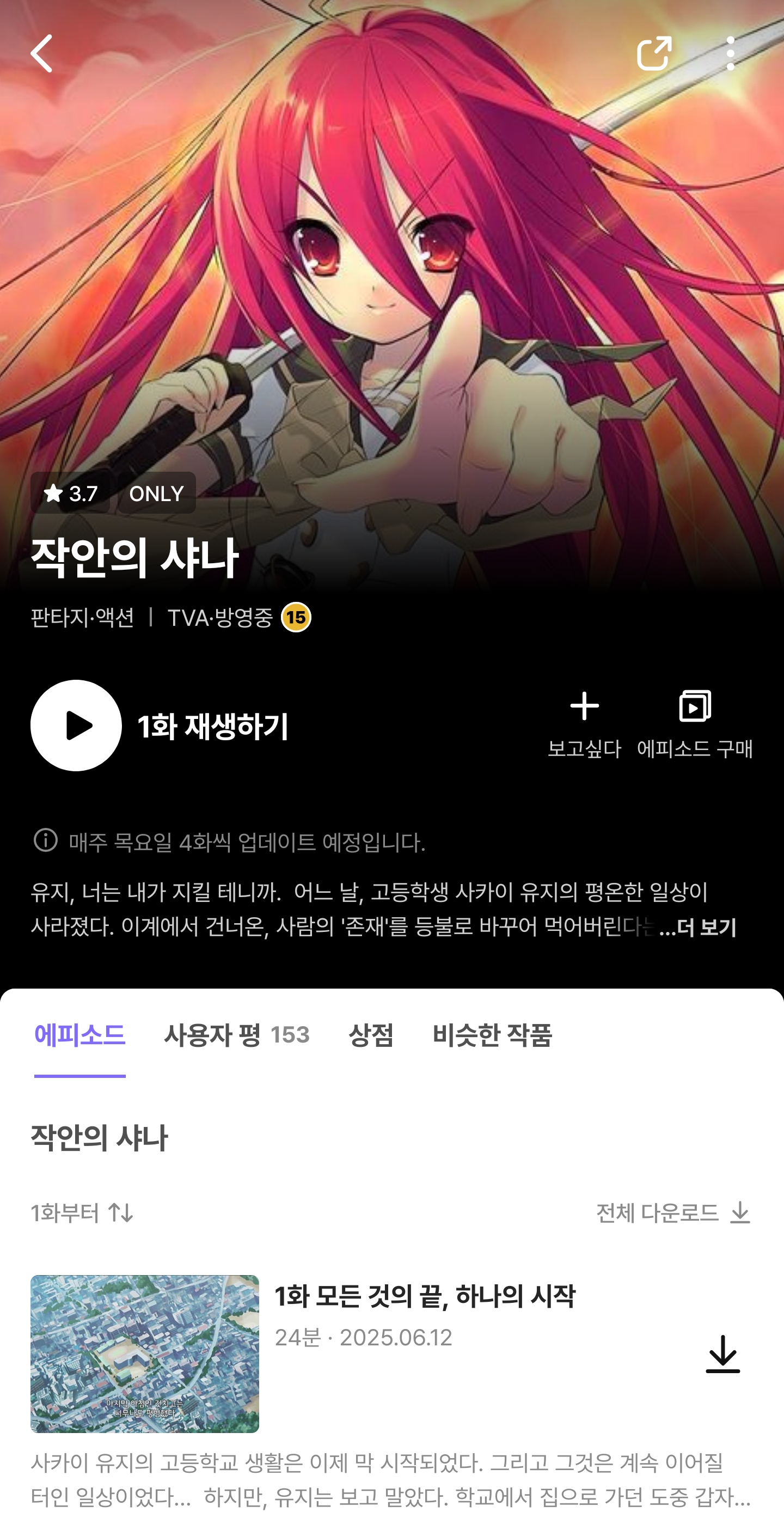Switch to the 상점 tab
Viewport: 784px width, 1536px height.
(x=371, y=1034)
